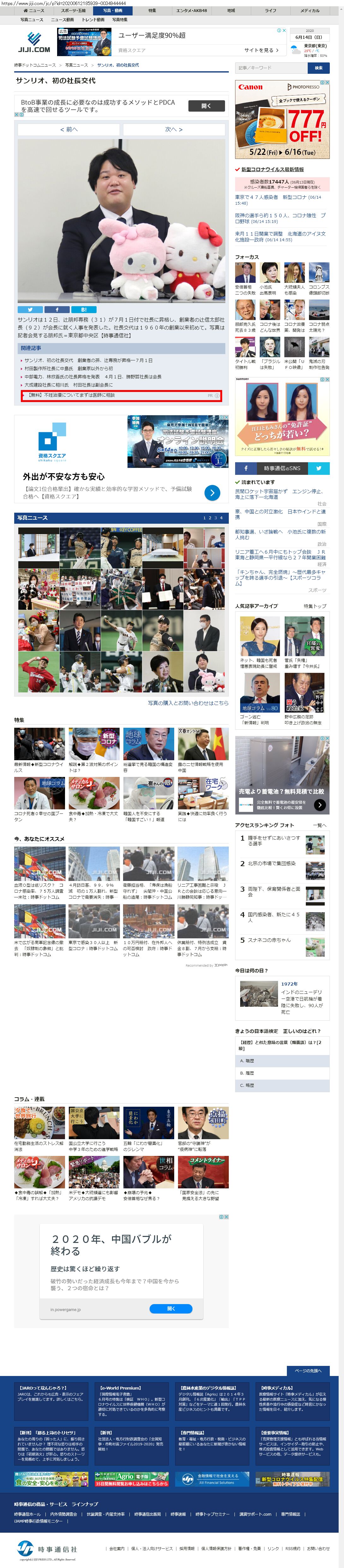Click the 検索 search button

[318, 67]
